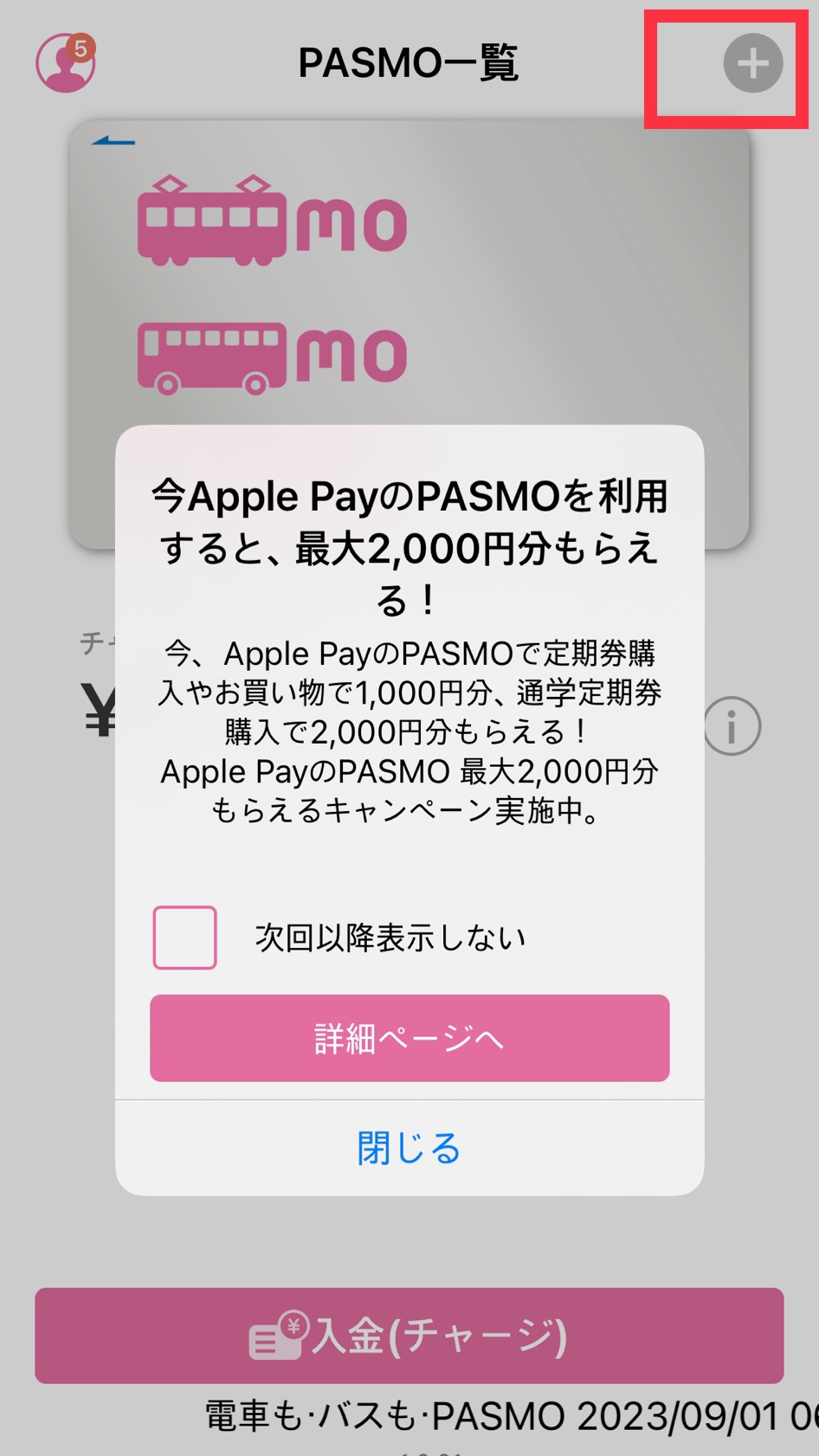The height and width of the screenshot is (1456, 819).
Task: Tap the plus button to add PASMO
Action: 752,63
